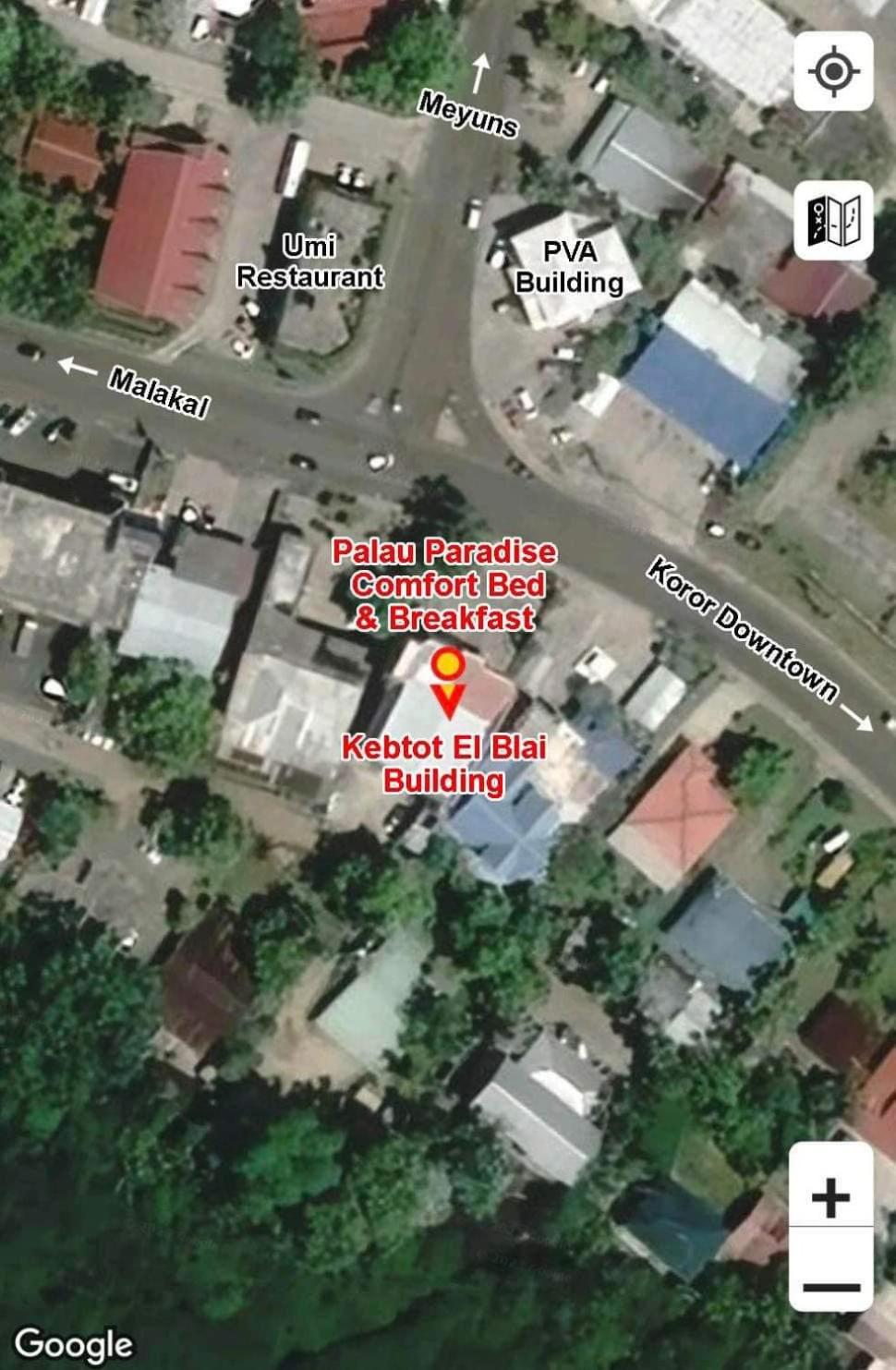
Task: Zoom in with the plus button
Action: (830, 1197)
